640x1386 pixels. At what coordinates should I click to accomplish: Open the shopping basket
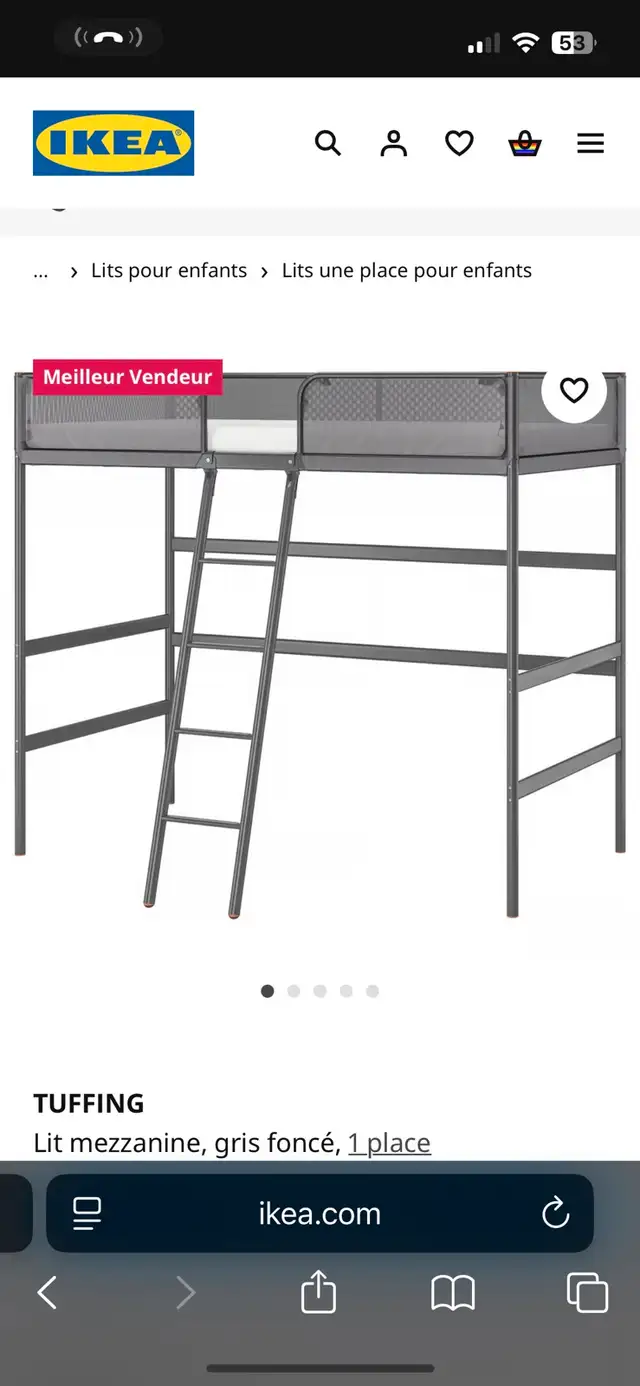pyautogui.click(x=525, y=144)
